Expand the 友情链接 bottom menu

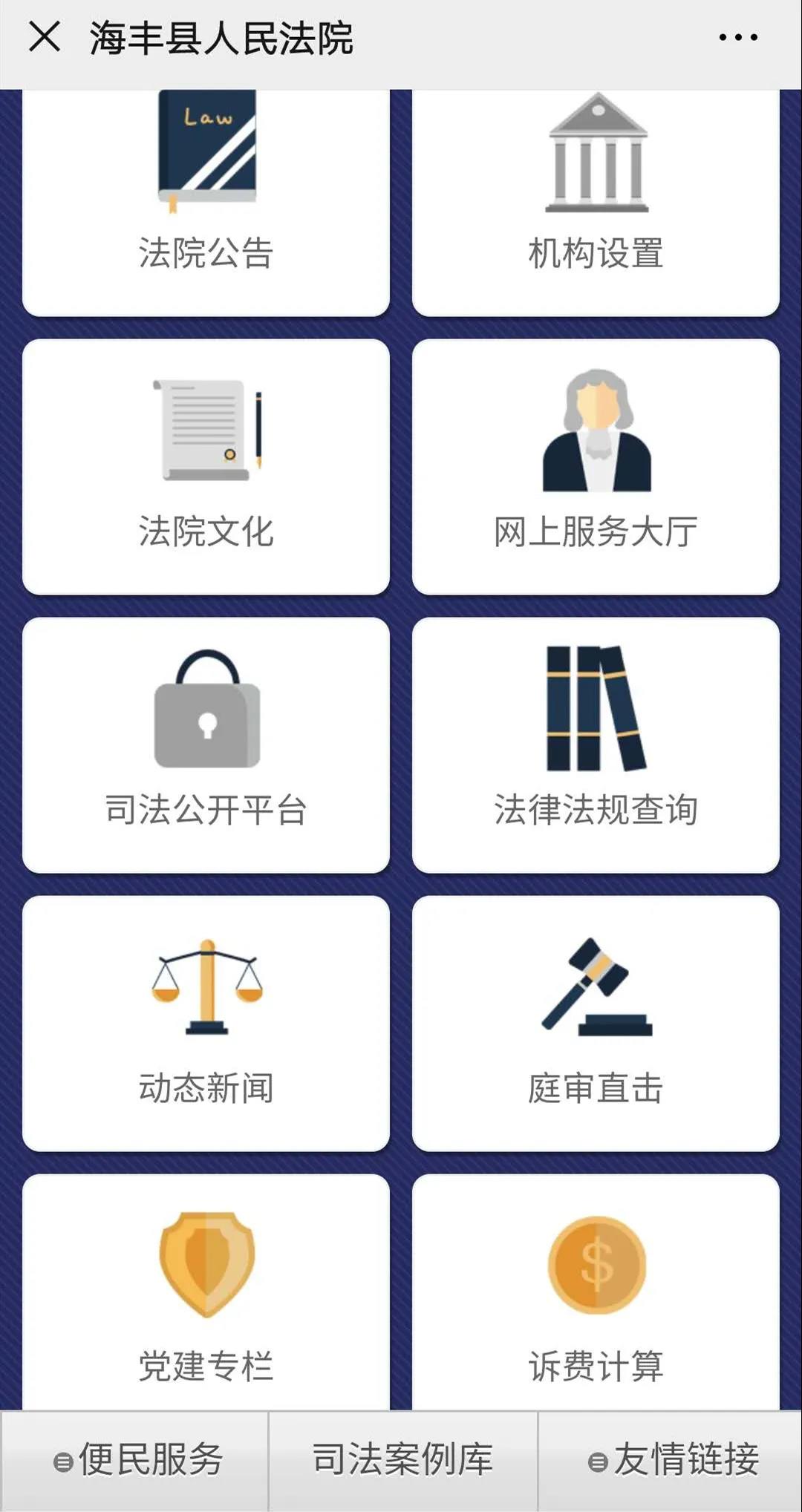(x=670, y=1461)
